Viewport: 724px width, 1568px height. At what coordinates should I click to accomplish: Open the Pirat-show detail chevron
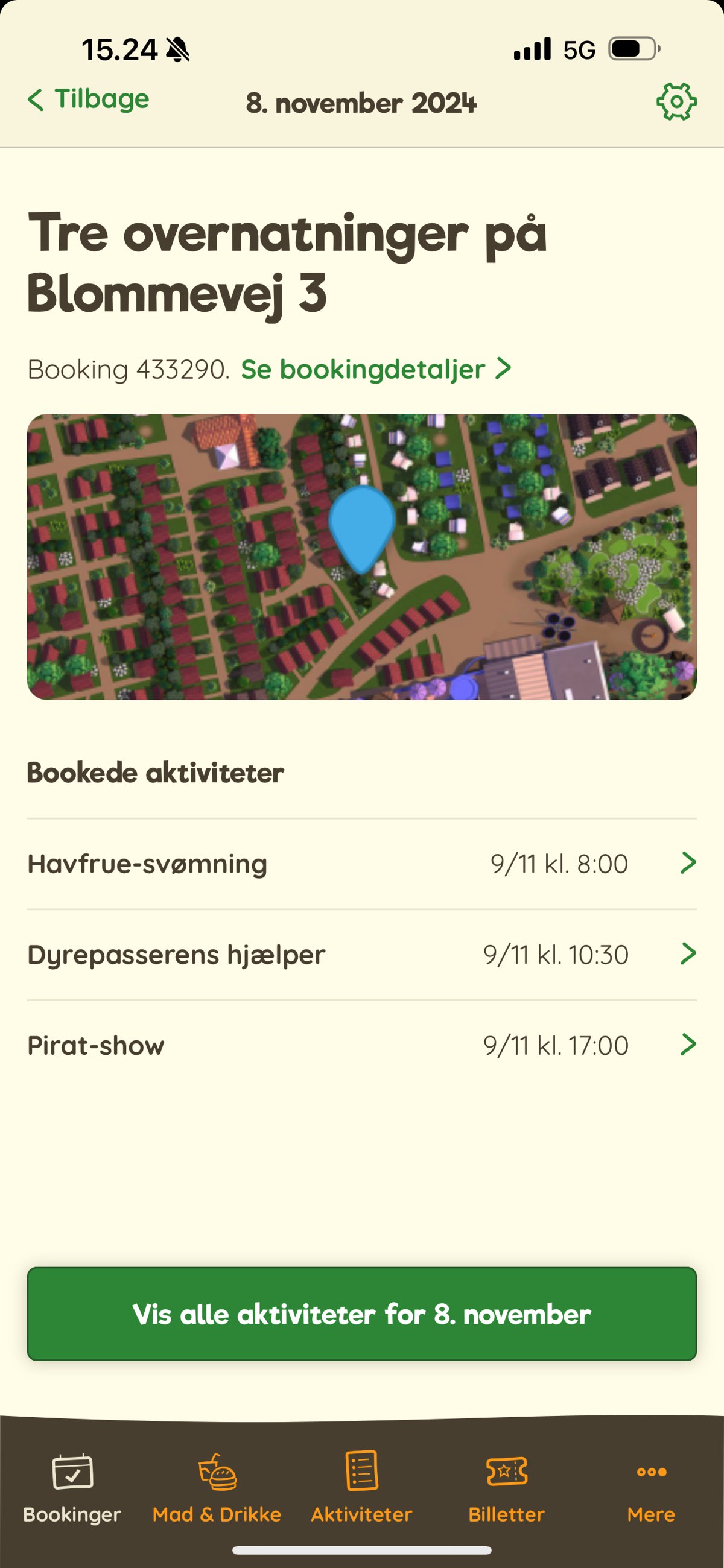688,1045
